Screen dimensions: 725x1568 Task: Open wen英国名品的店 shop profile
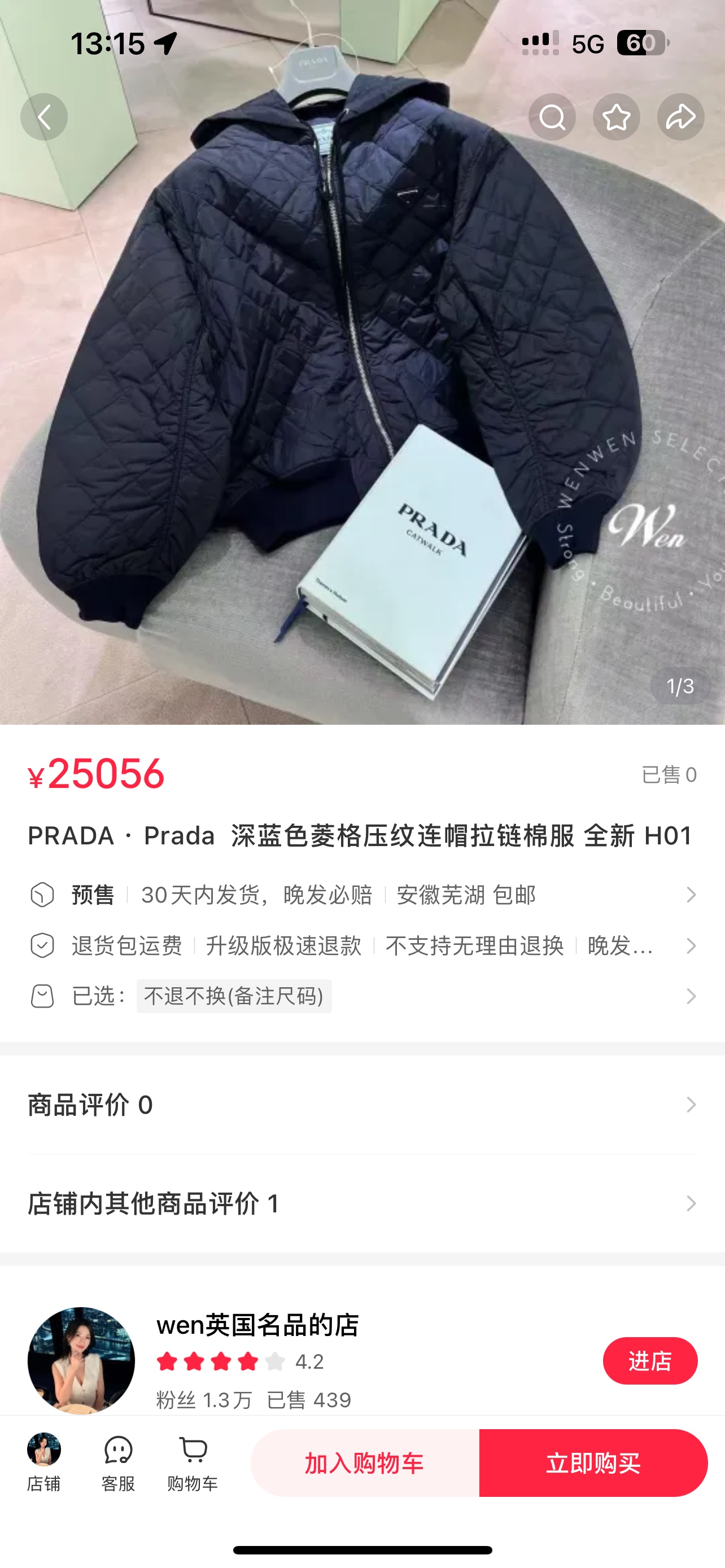click(257, 1325)
